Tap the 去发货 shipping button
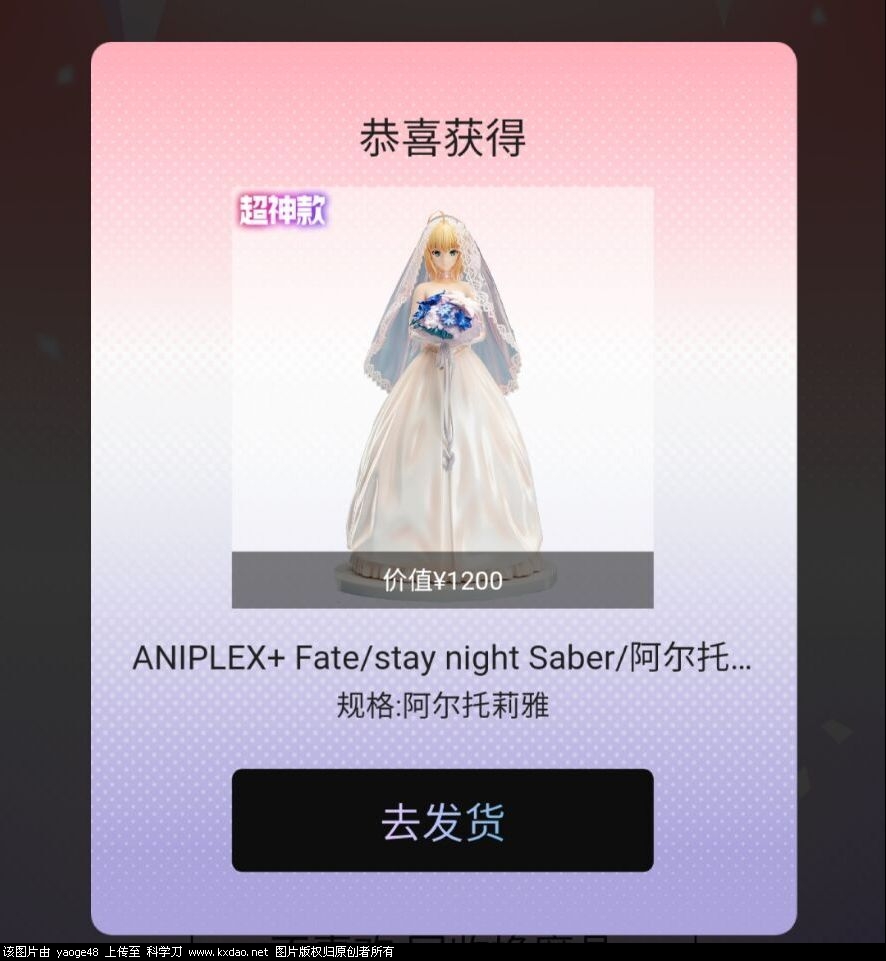This screenshot has width=886, height=961. tap(441, 820)
